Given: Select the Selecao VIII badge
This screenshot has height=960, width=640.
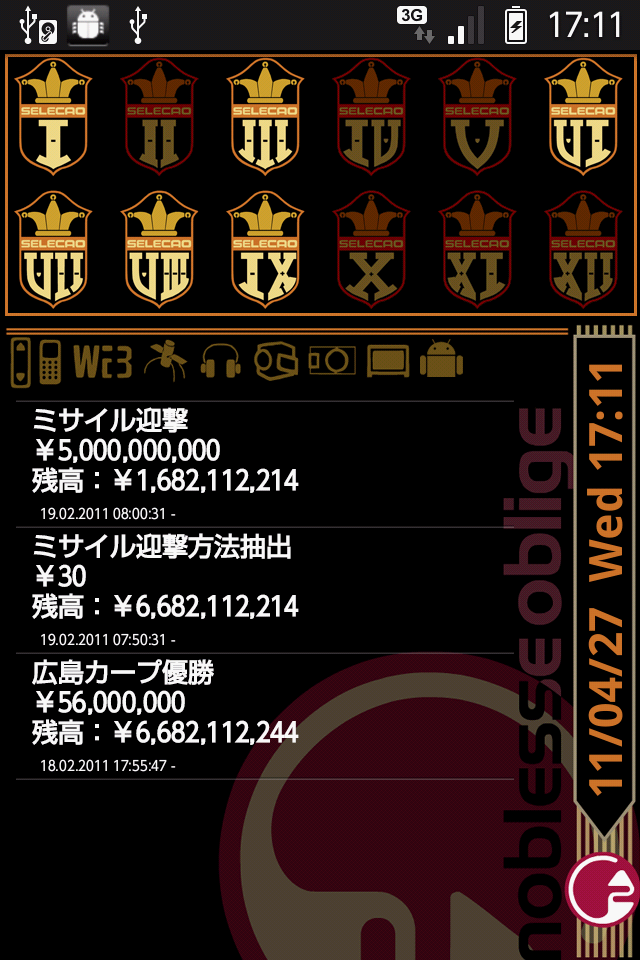Looking at the screenshot, I should click(x=160, y=248).
